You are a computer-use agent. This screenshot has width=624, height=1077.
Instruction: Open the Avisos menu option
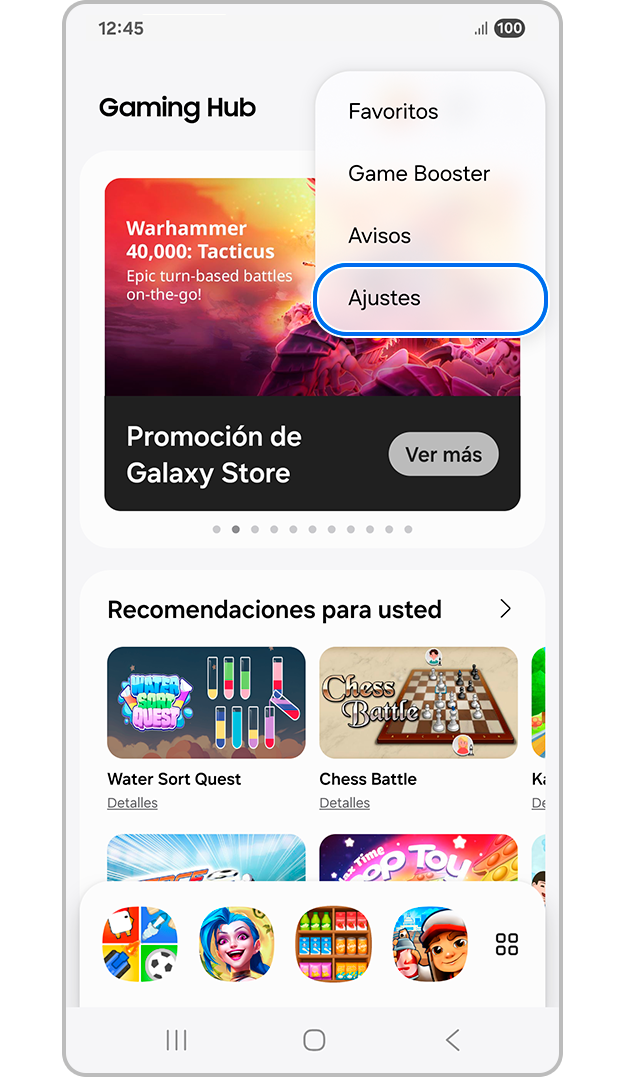[x=380, y=236]
